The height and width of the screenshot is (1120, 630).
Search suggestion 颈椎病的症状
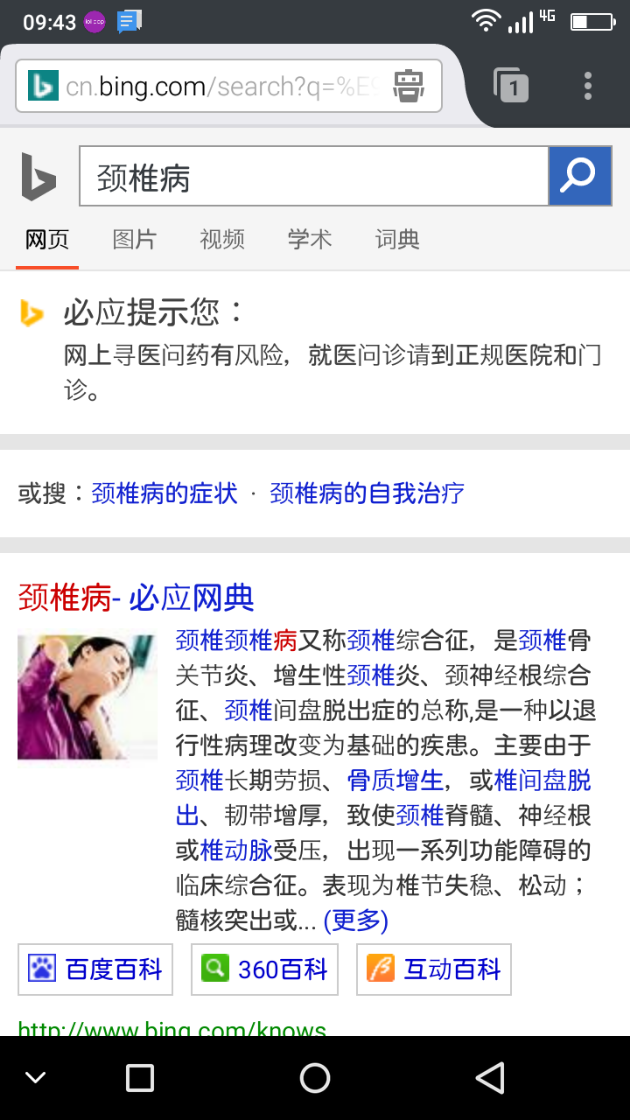tap(165, 494)
